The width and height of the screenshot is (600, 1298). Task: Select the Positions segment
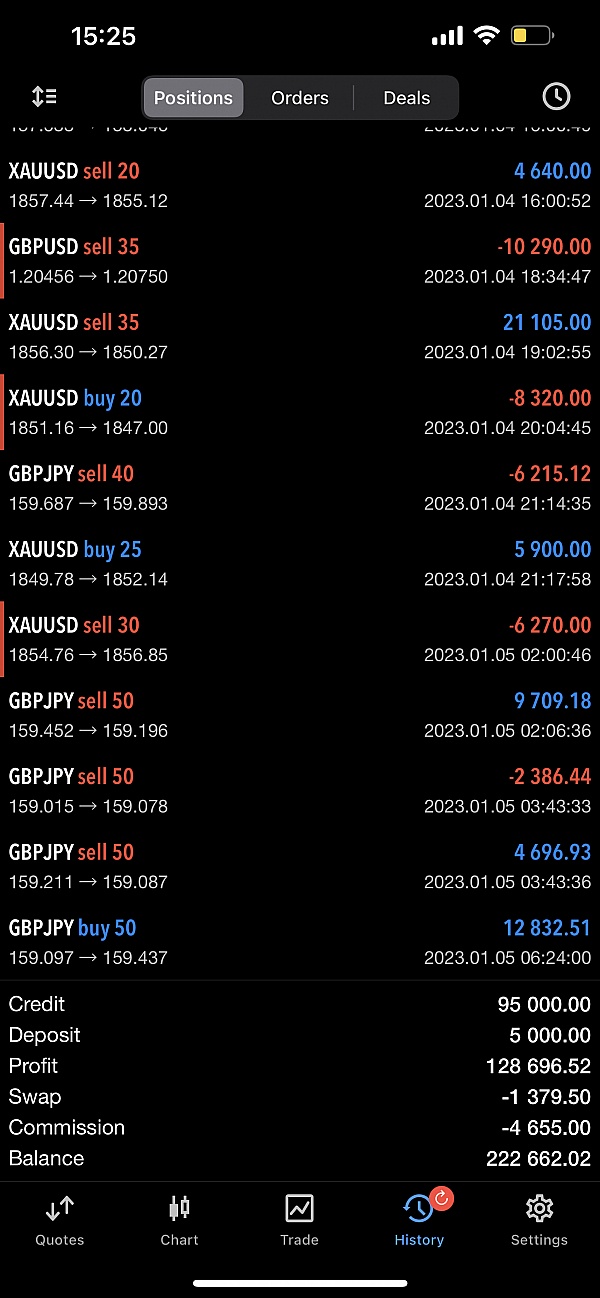193,98
